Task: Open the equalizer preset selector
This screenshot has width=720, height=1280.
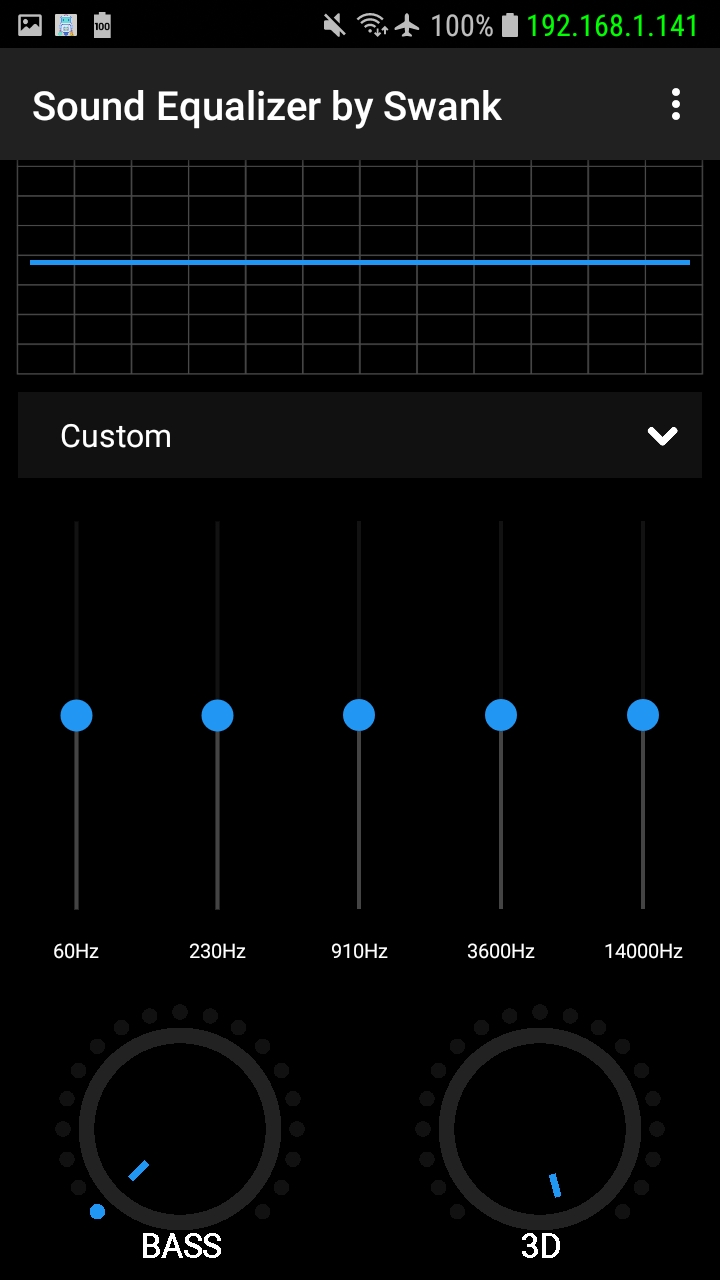Action: pyautogui.click(x=359, y=435)
